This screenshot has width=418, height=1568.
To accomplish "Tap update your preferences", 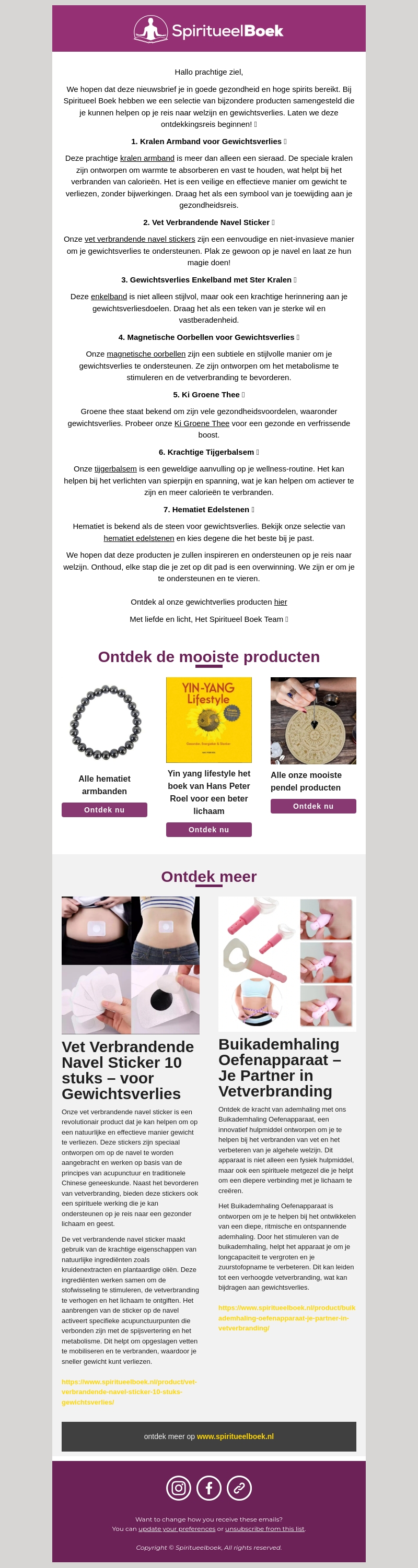I will (x=177, y=1528).
